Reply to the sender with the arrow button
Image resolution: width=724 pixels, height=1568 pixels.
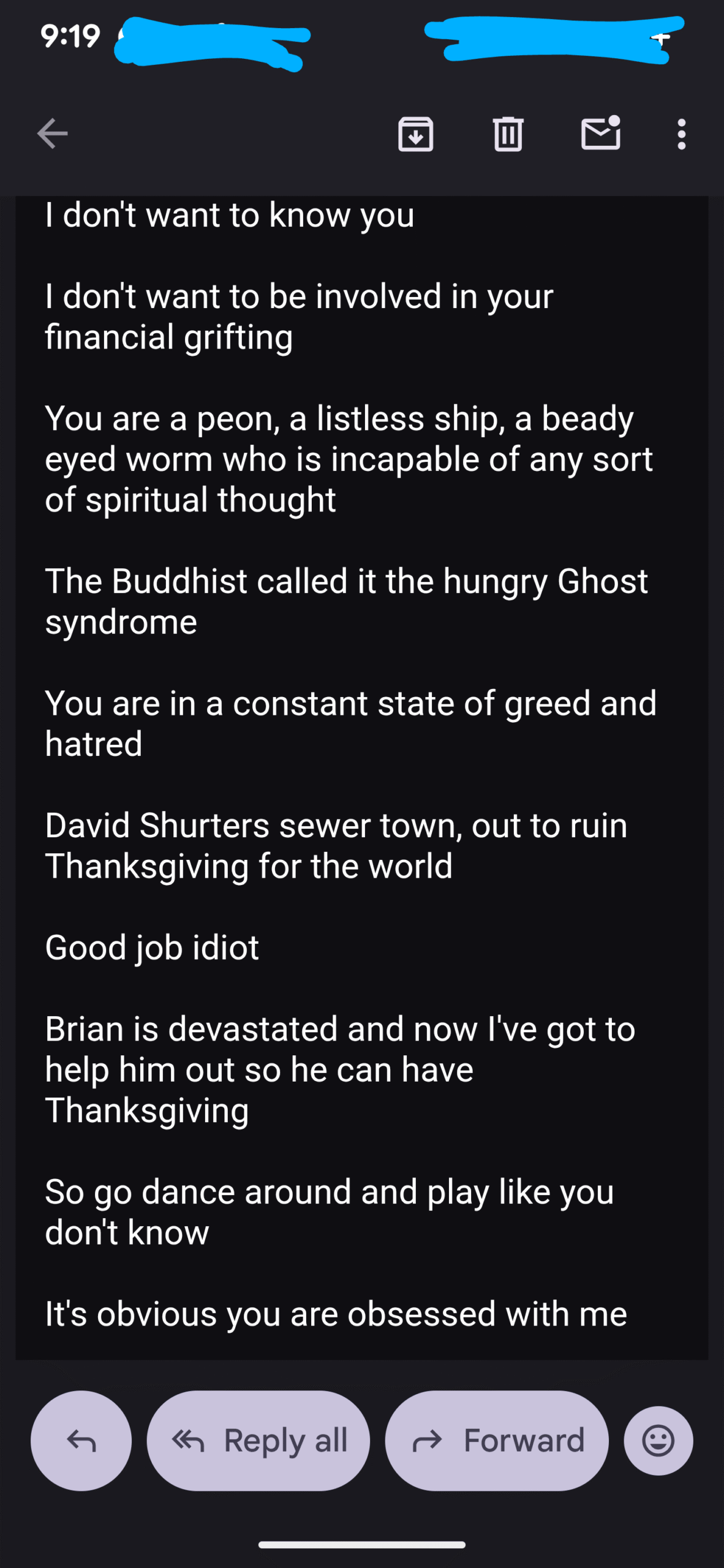coord(81,1441)
